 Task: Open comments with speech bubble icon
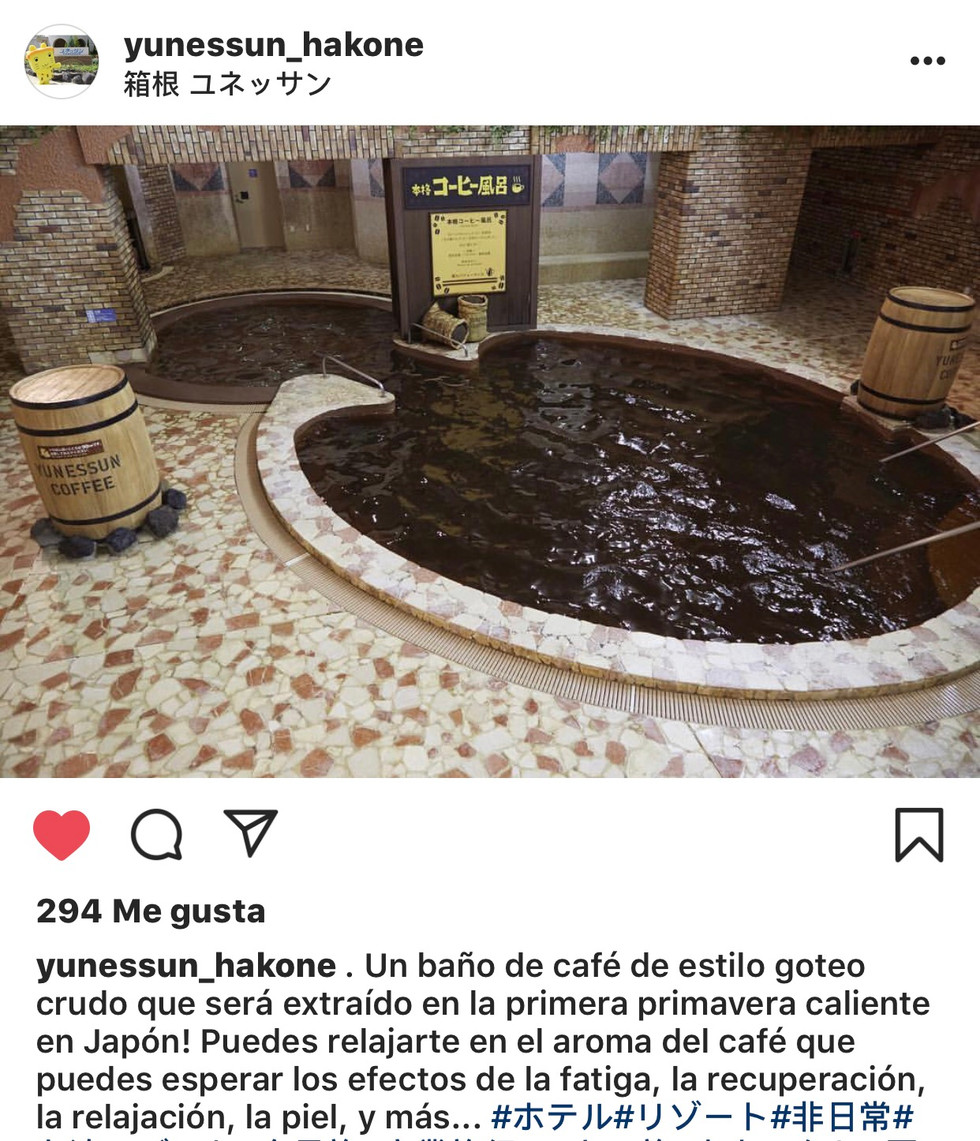tap(157, 835)
